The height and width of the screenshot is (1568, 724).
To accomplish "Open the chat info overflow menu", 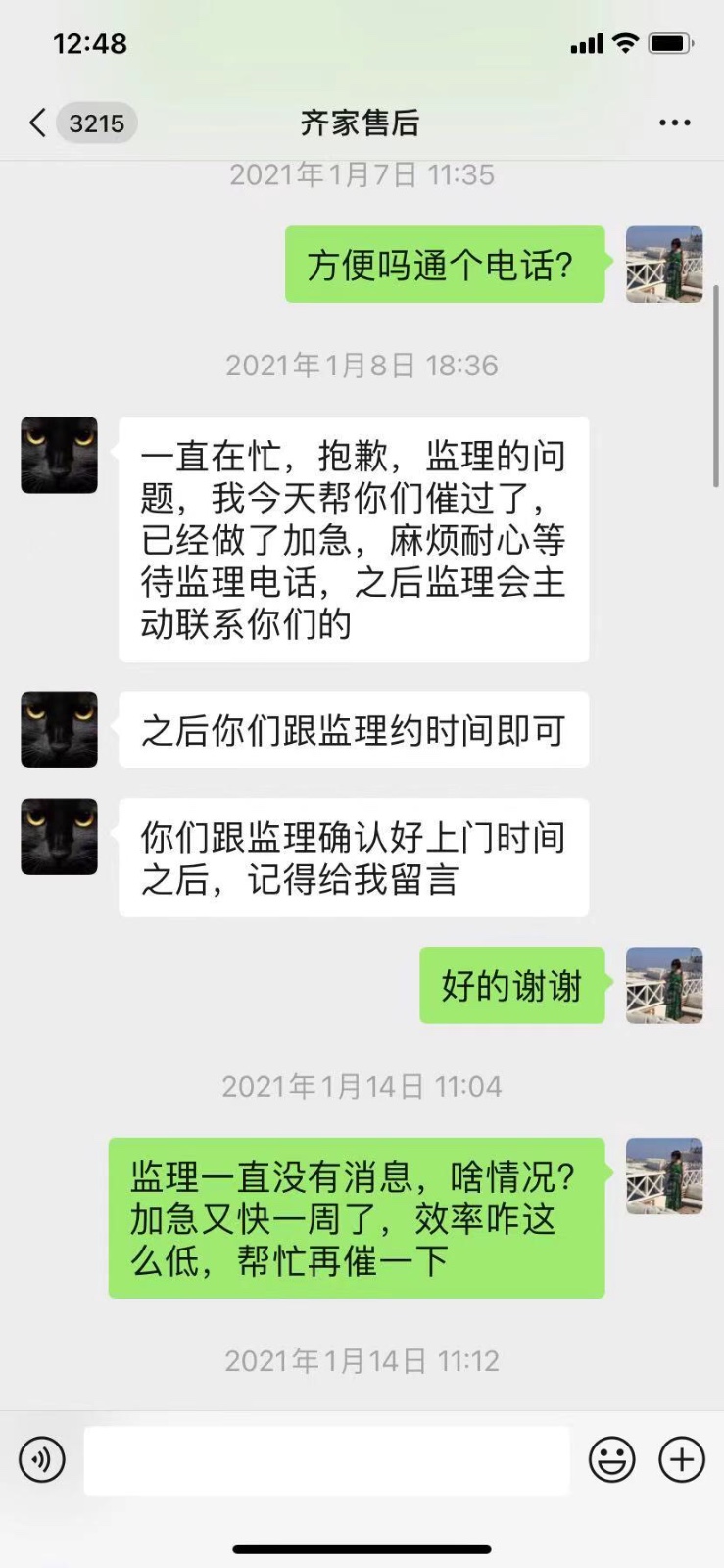I will point(674,122).
